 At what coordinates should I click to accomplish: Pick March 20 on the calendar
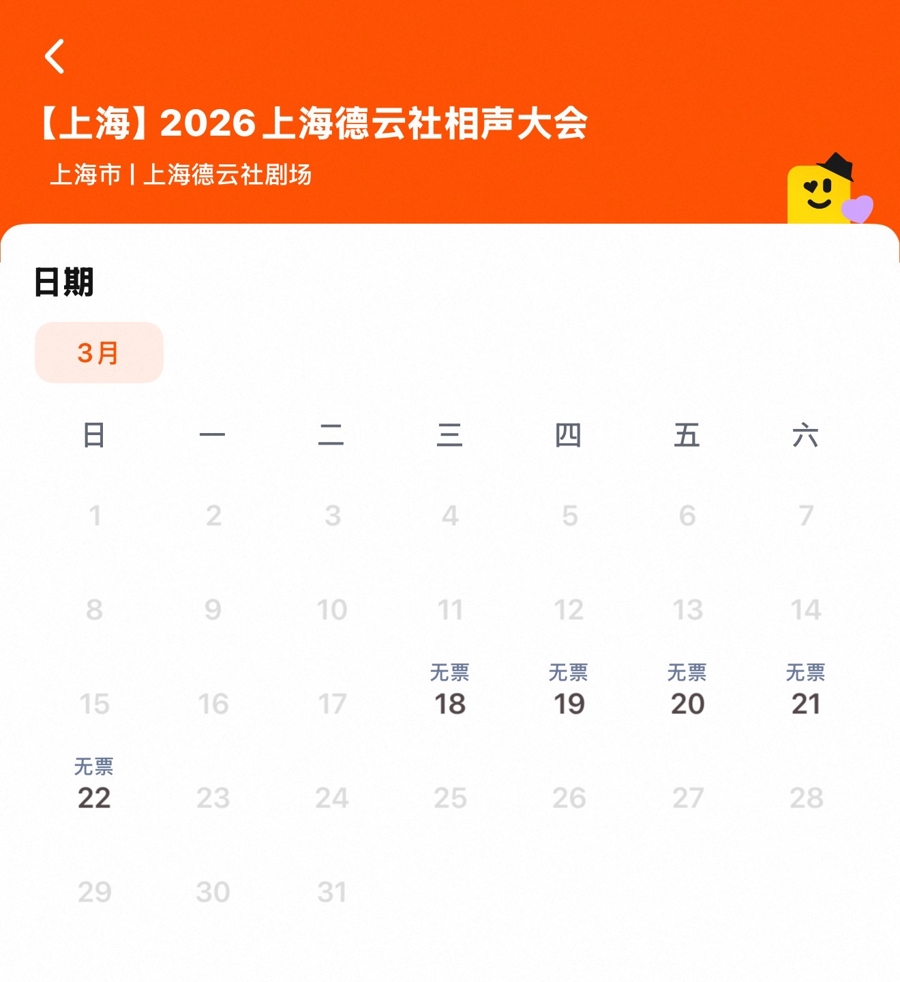click(687, 692)
